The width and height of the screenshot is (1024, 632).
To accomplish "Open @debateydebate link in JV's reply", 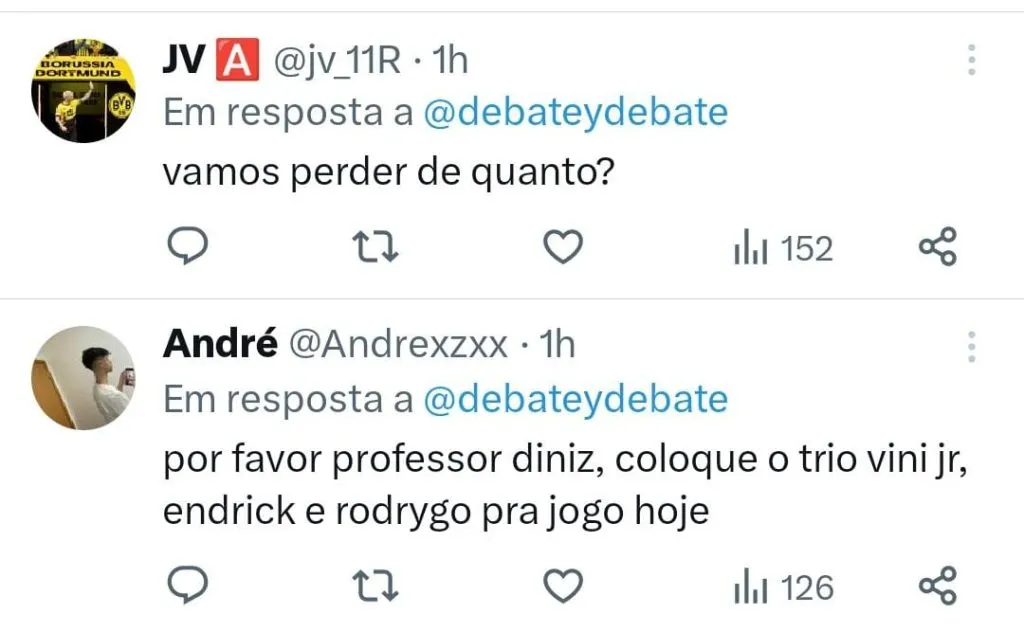I will (576, 112).
